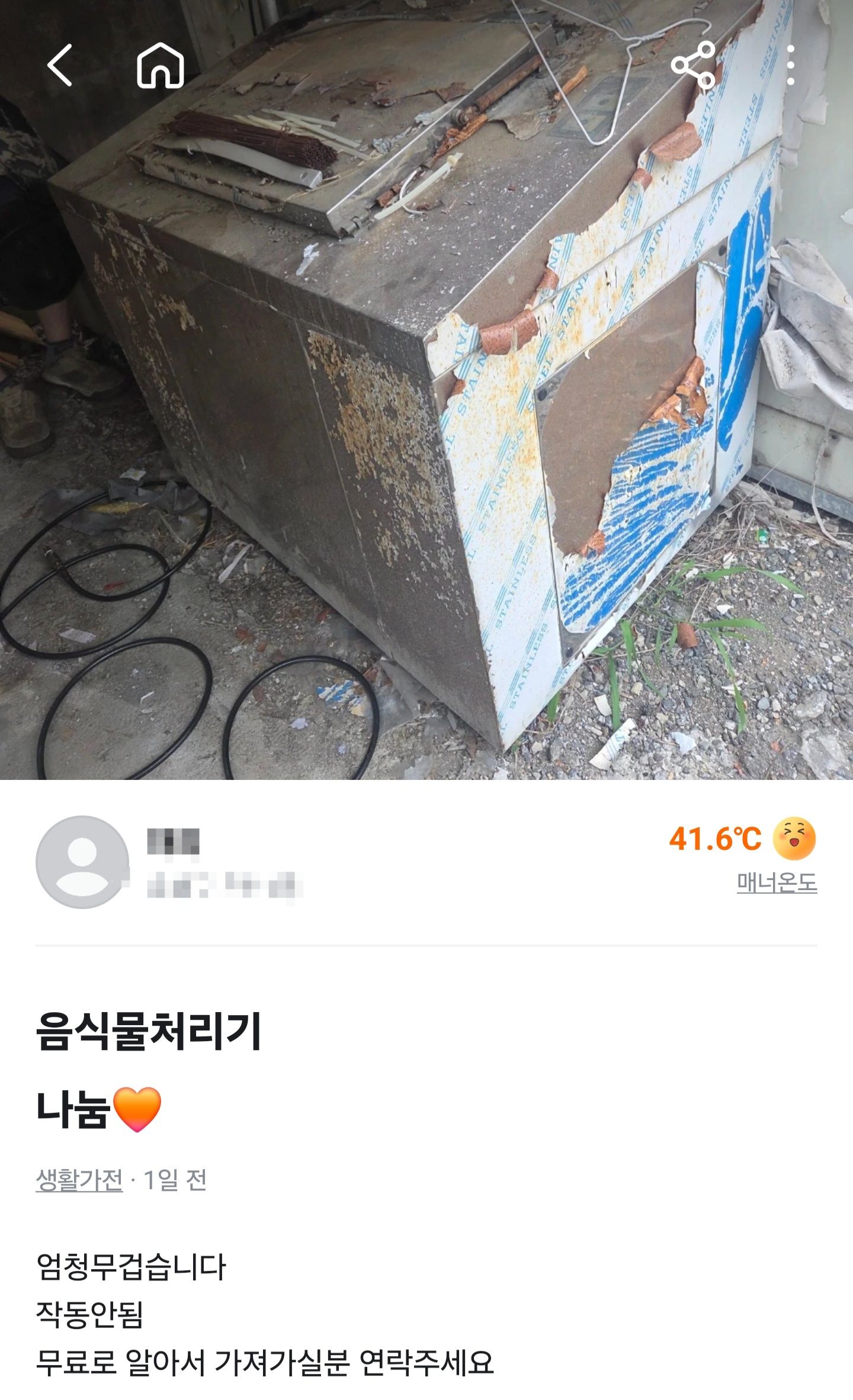Open the seller's profile avatar
The image size is (853, 1400).
pyautogui.click(x=82, y=862)
